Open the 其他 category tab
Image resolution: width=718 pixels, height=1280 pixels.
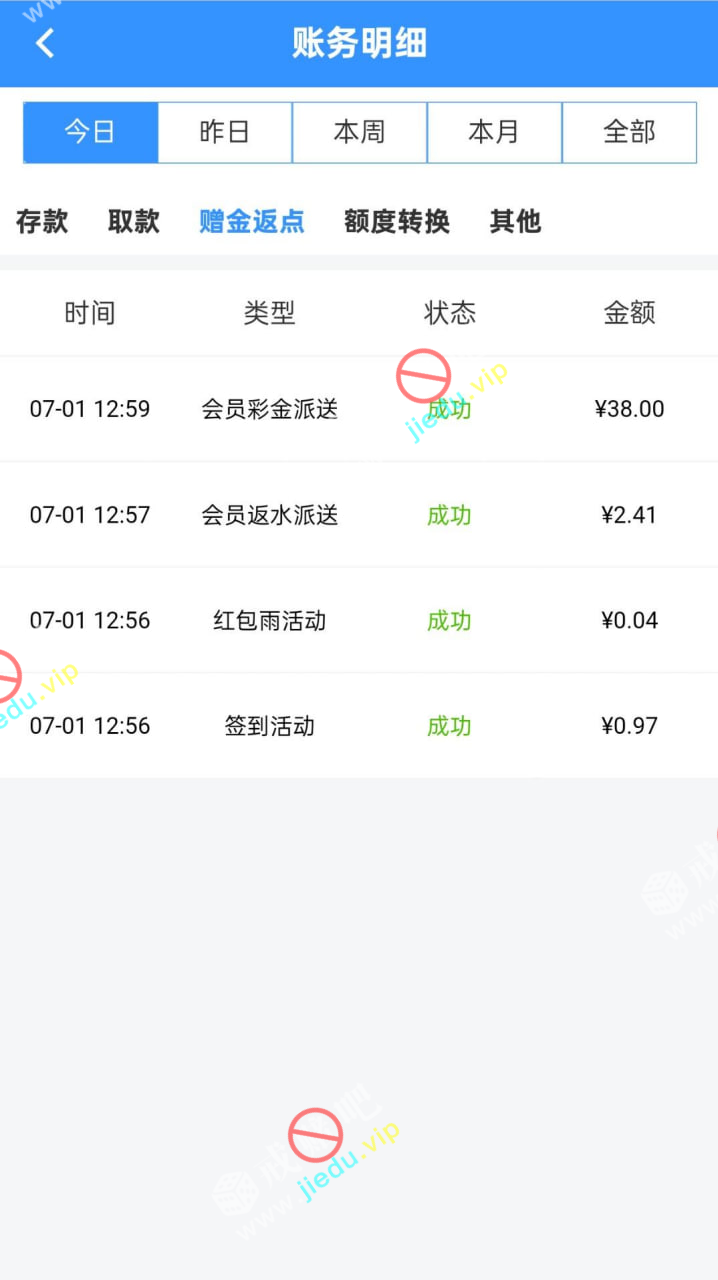tap(516, 221)
